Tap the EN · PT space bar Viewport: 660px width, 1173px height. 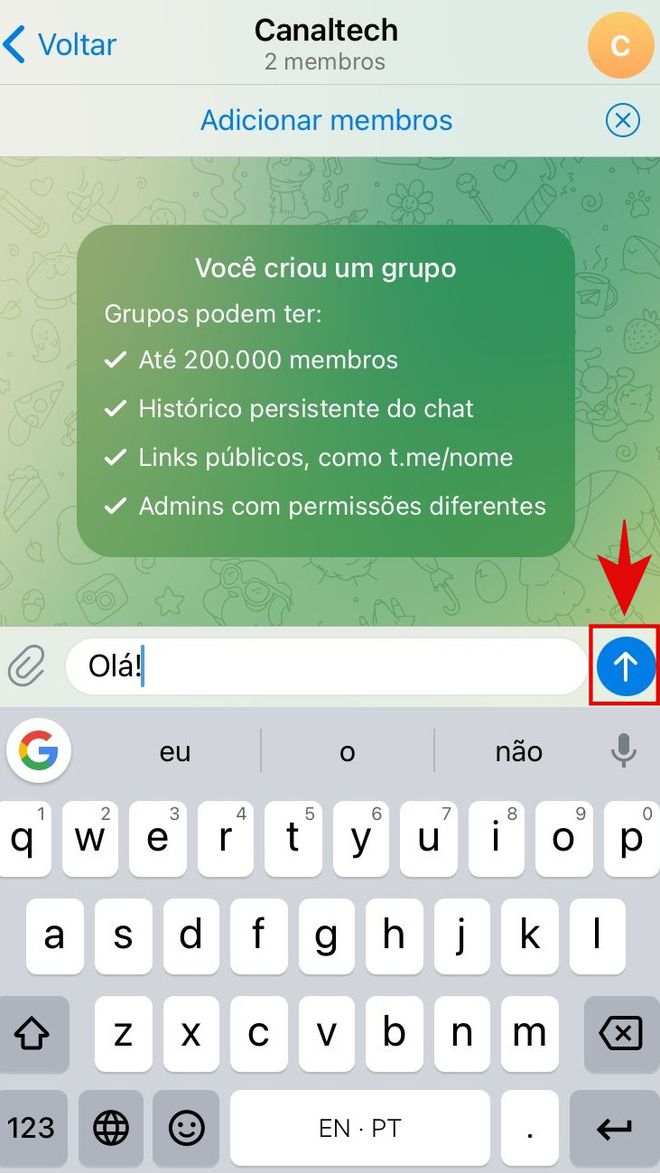[x=360, y=1129]
